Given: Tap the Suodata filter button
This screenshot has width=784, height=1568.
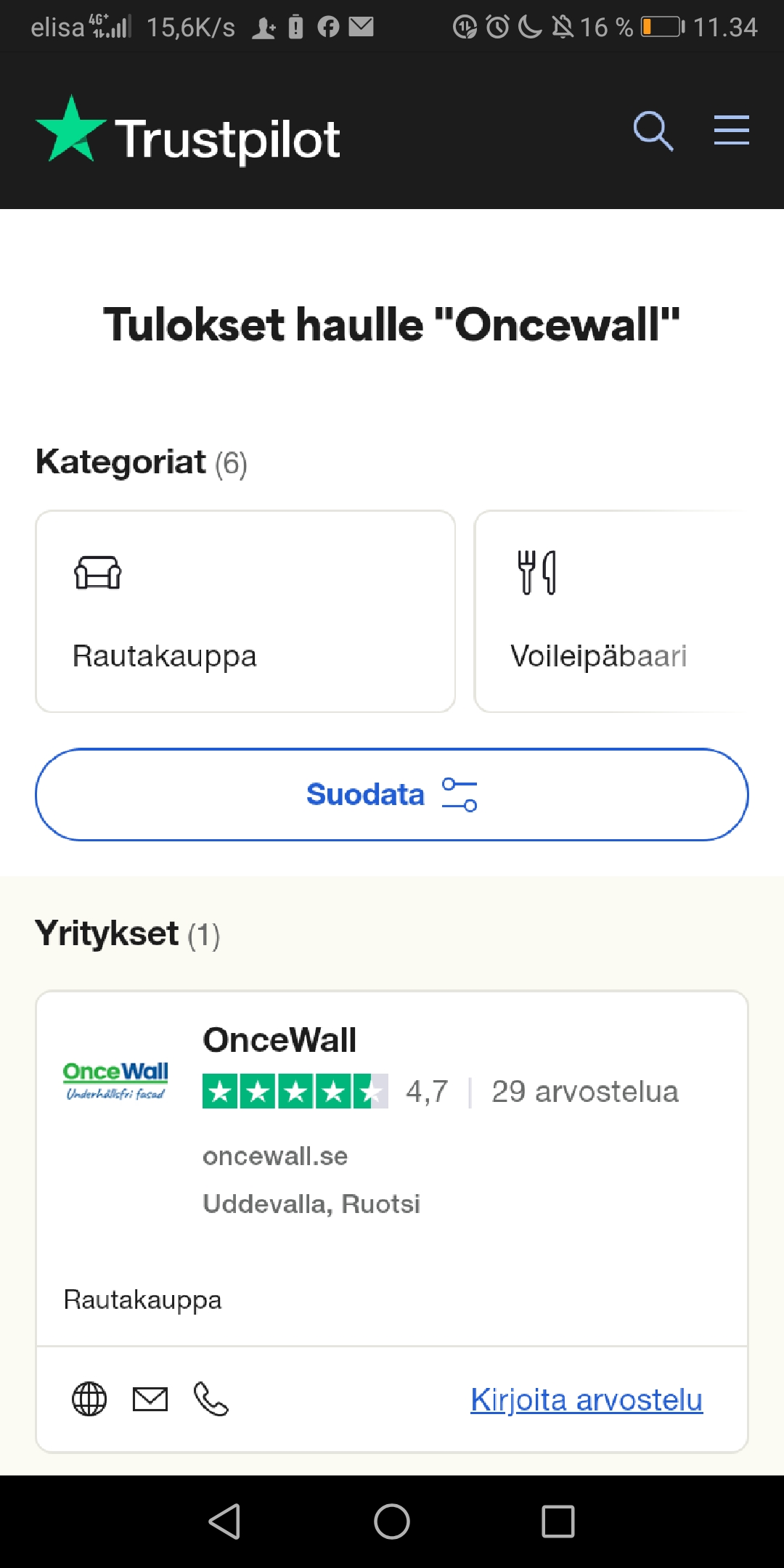Looking at the screenshot, I should [392, 794].
